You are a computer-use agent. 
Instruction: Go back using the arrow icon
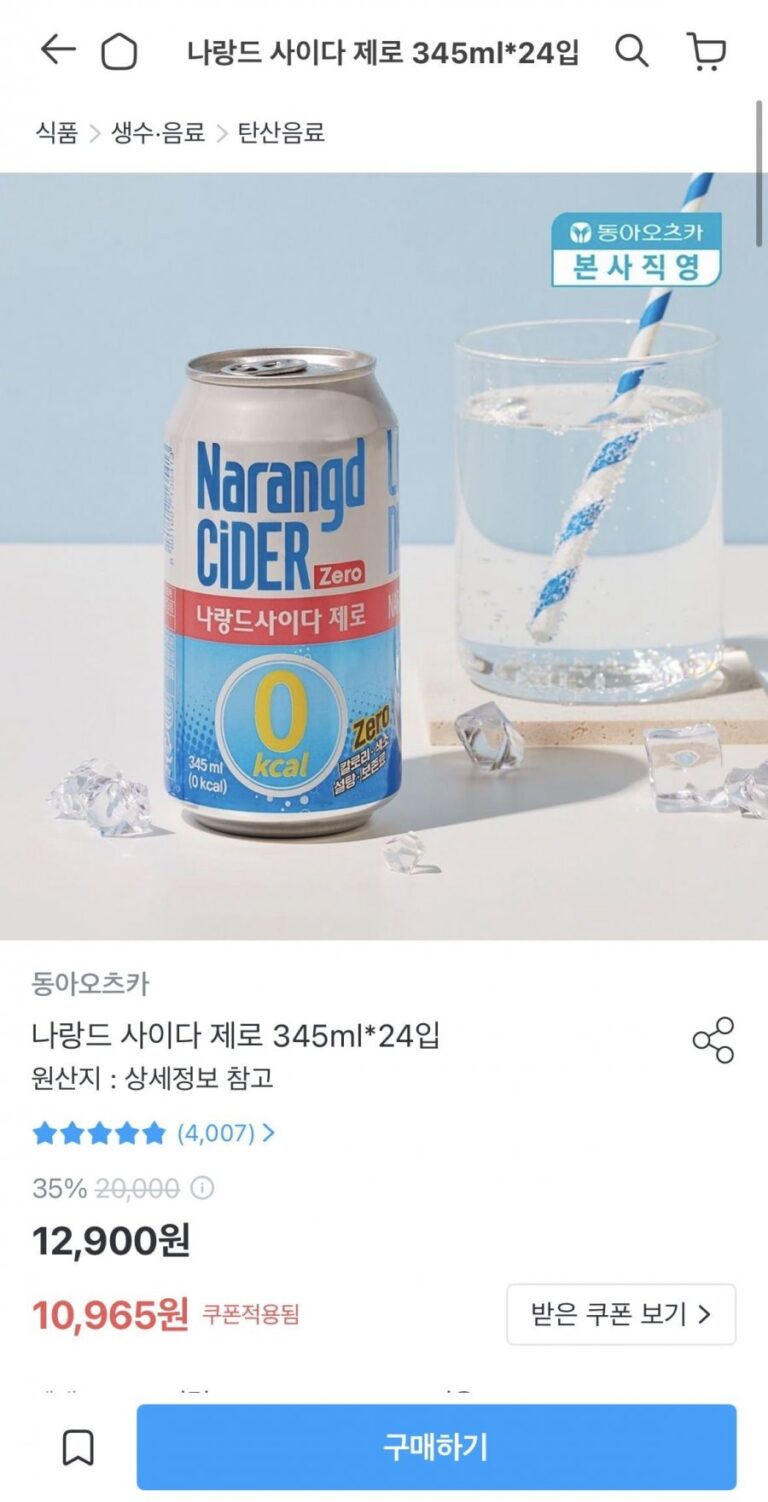point(58,51)
